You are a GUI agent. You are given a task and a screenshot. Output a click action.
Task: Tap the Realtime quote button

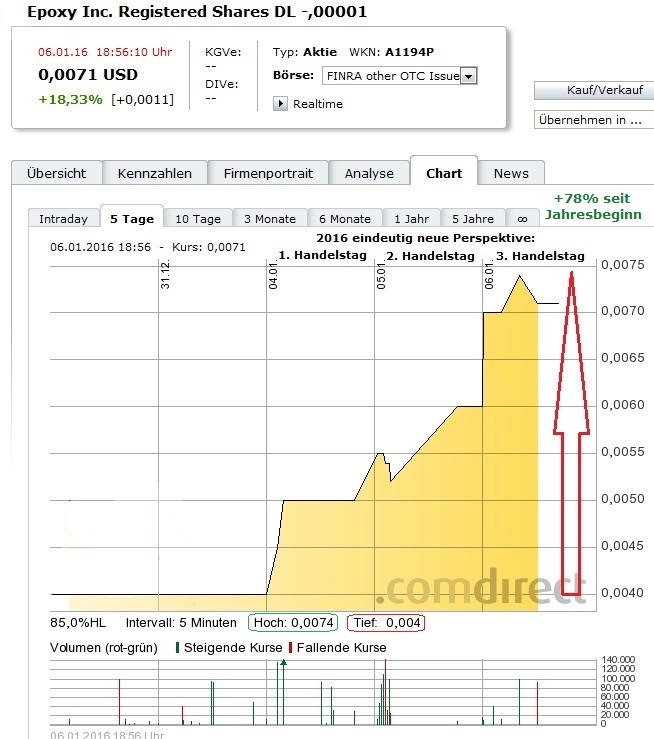pyautogui.click(x=281, y=104)
